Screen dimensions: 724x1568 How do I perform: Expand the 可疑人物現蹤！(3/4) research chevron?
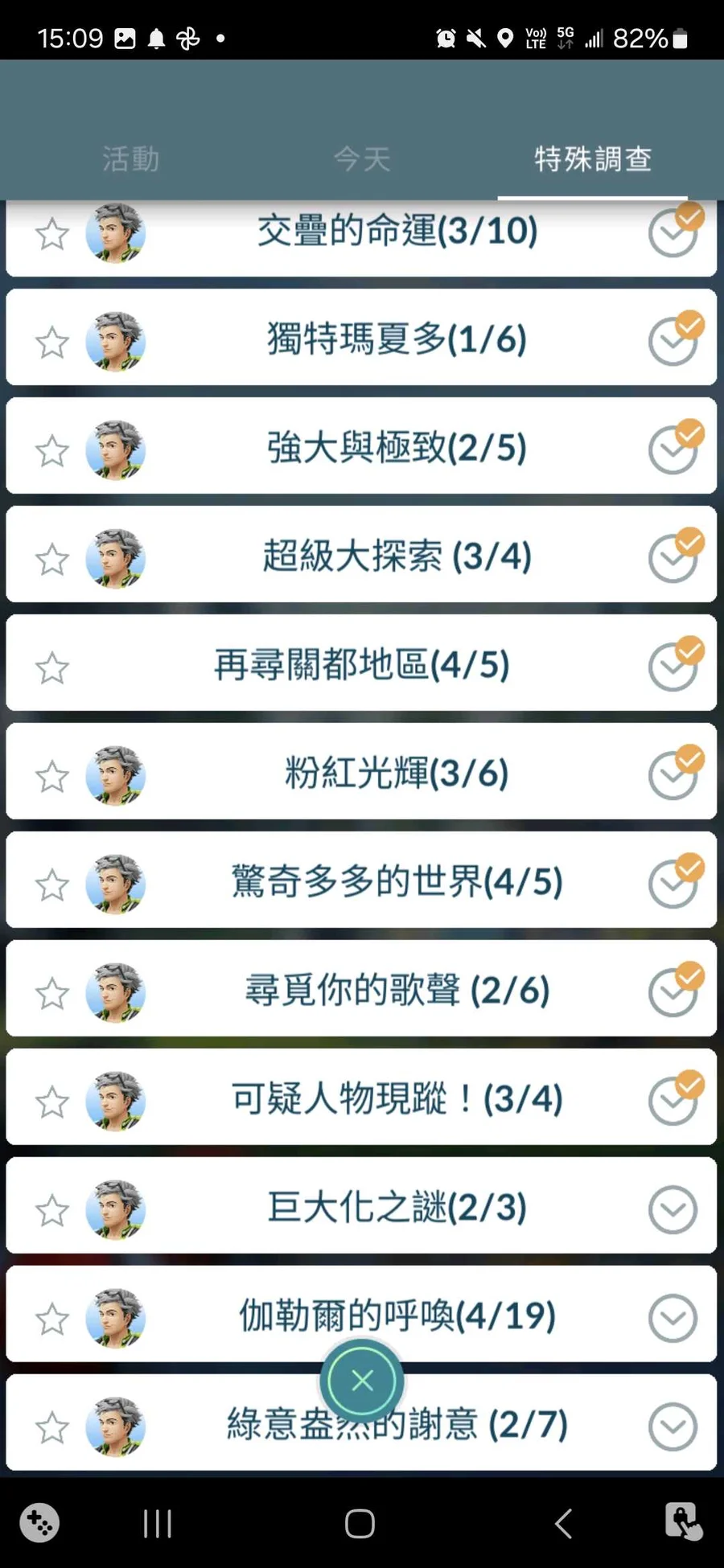click(x=673, y=1102)
